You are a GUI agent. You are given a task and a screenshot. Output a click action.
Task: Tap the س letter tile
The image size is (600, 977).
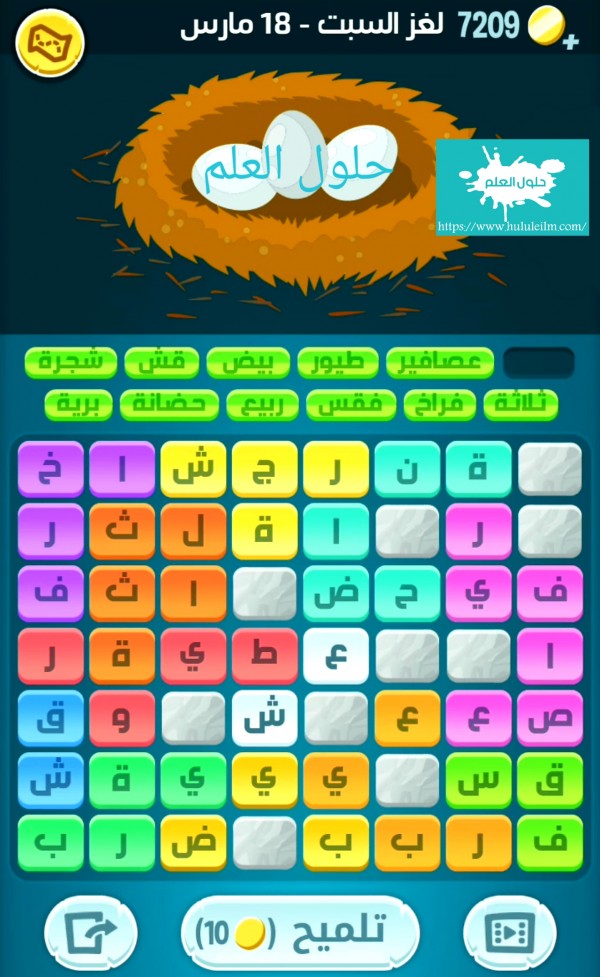(478, 780)
